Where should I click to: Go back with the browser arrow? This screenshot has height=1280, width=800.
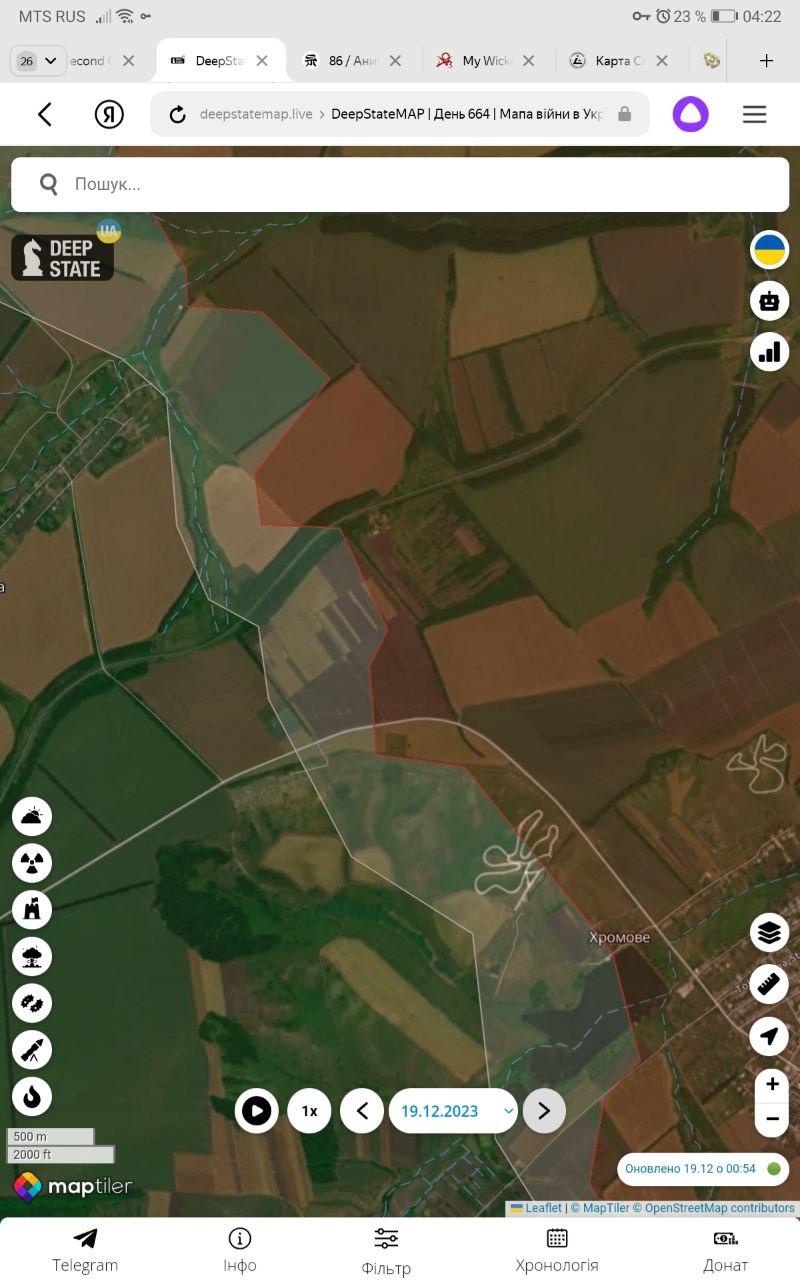[x=45, y=114]
